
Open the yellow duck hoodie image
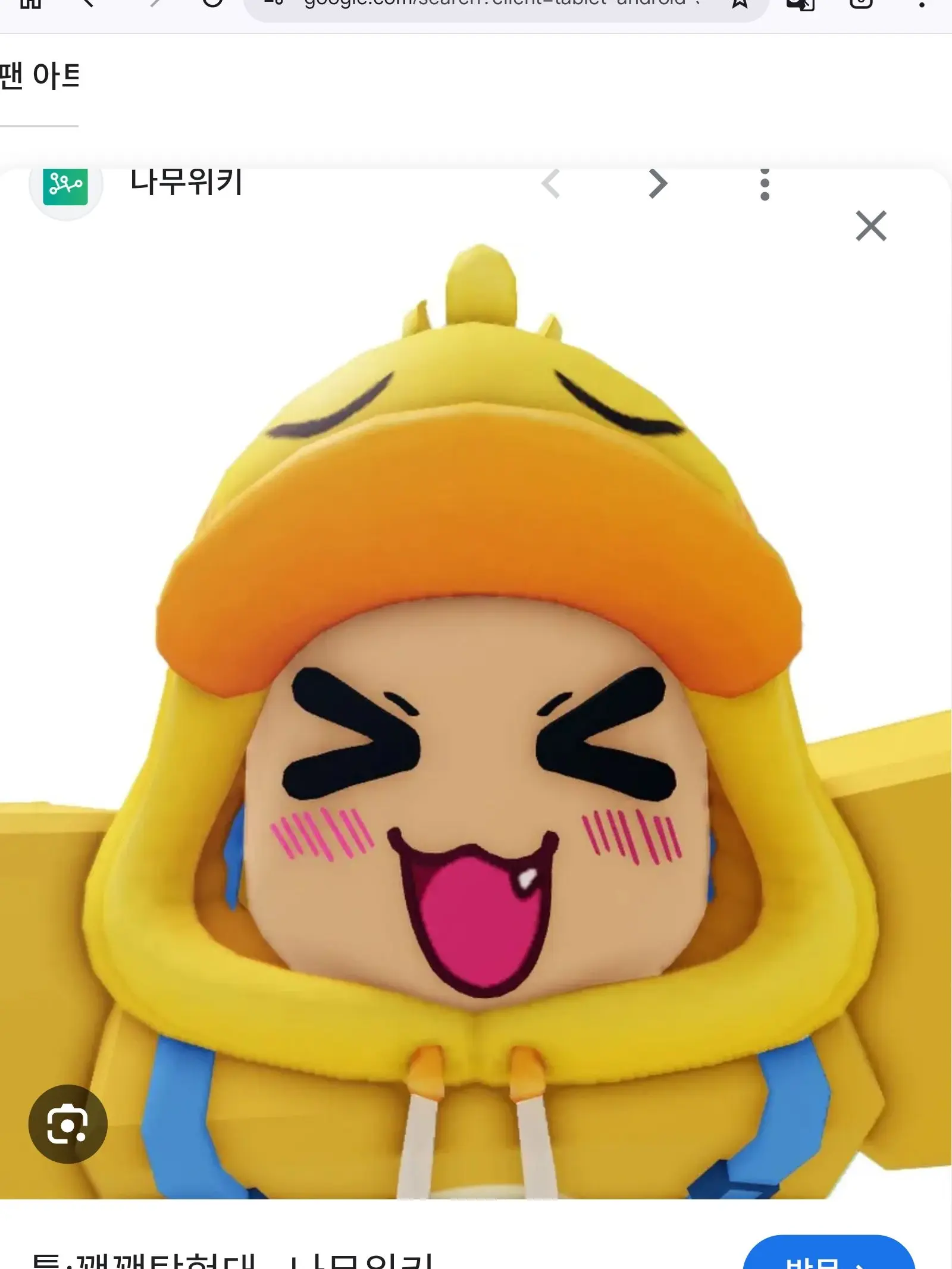pyautogui.click(x=476, y=714)
